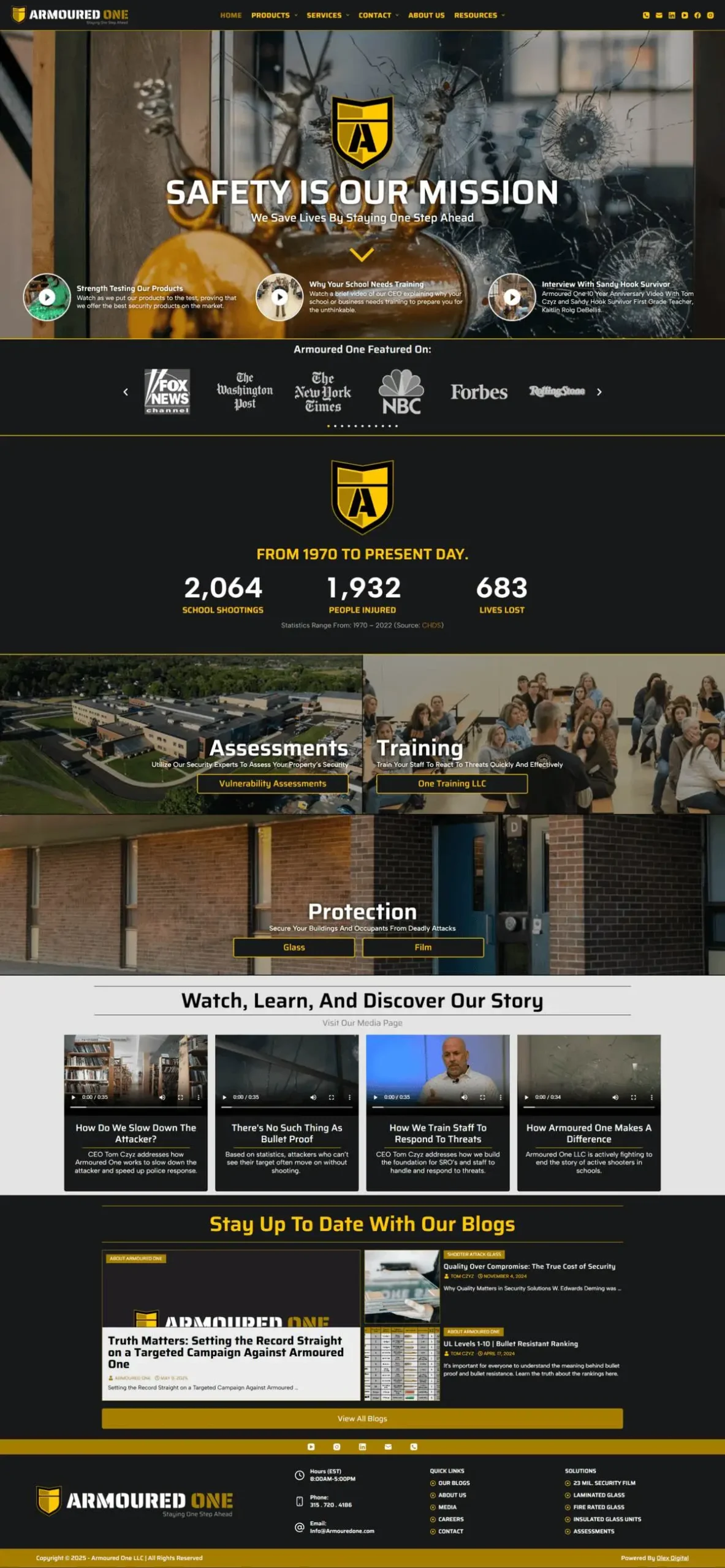Open the Truth Matters blog post
The height and width of the screenshot is (1568, 725).
225,1352
